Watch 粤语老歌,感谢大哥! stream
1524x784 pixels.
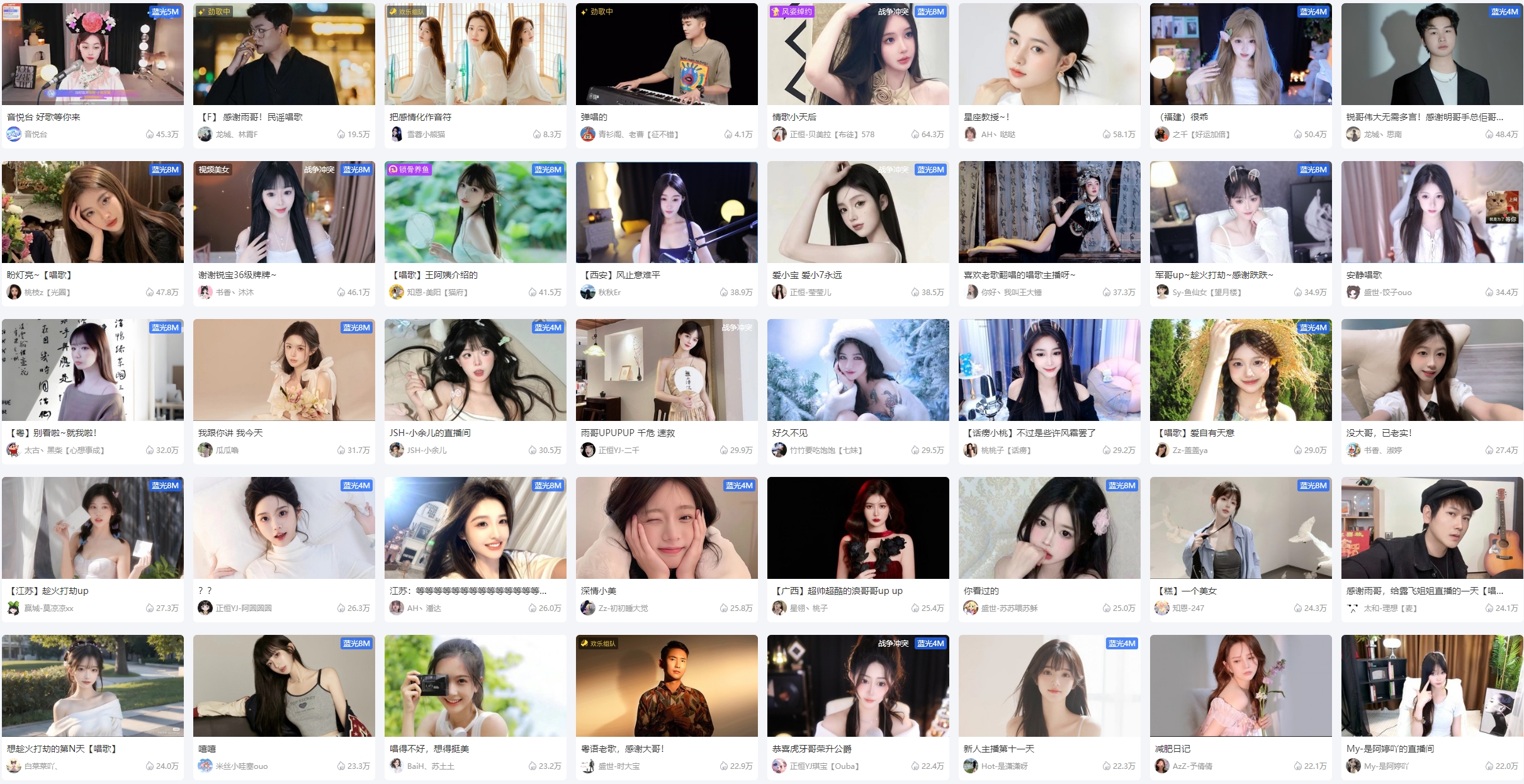pyautogui.click(x=667, y=686)
